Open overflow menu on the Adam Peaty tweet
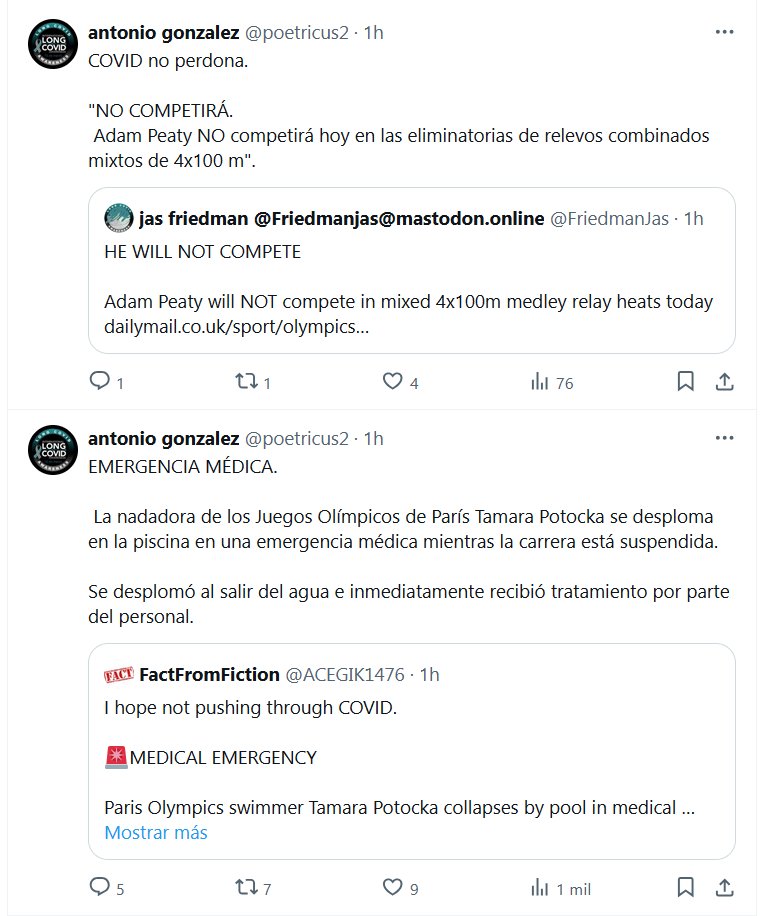Viewport: 776px width, 916px height. (725, 32)
